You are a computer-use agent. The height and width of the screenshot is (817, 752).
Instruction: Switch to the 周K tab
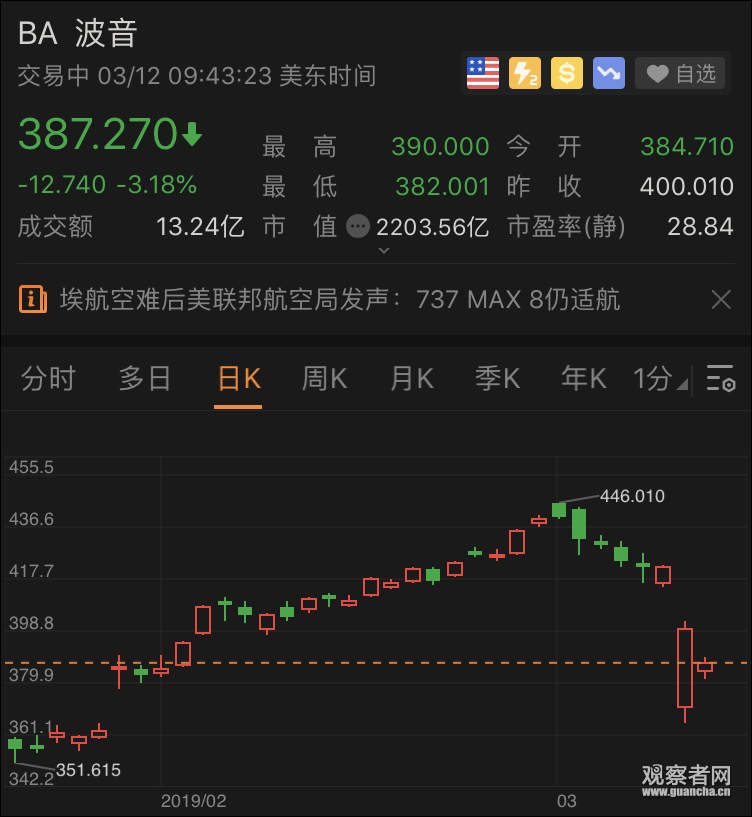[322, 378]
